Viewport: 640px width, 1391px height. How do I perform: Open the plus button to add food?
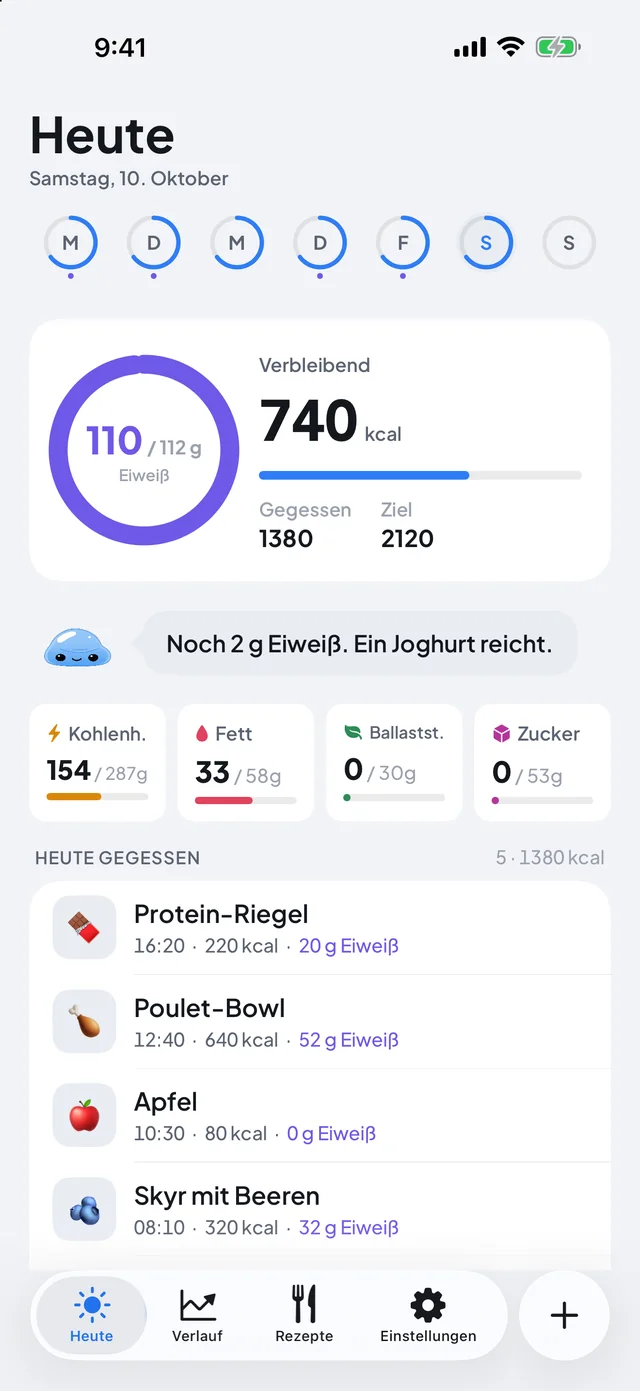coord(564,1315)
